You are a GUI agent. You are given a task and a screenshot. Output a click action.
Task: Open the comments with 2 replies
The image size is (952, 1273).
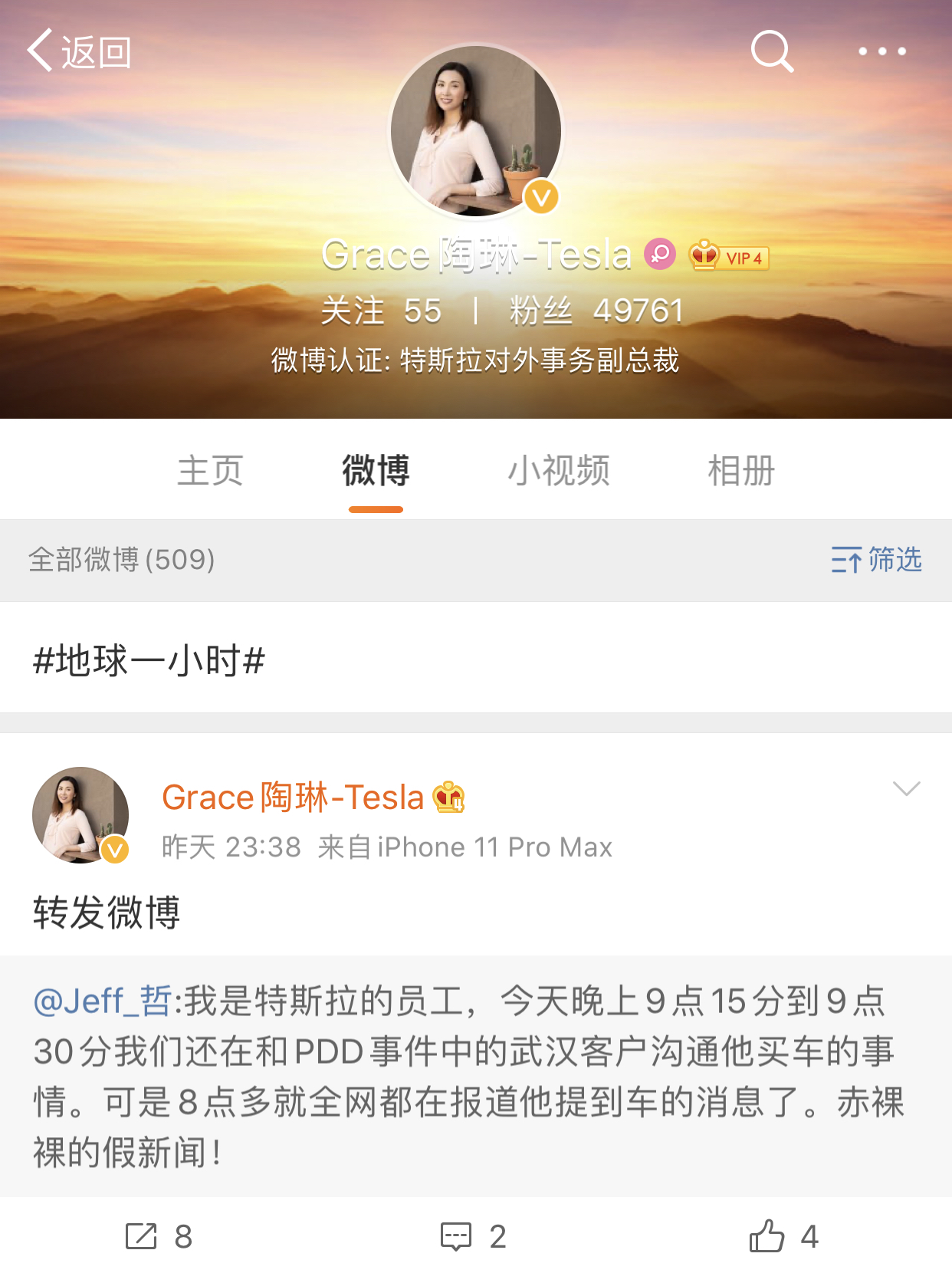tap(473, 1236)
